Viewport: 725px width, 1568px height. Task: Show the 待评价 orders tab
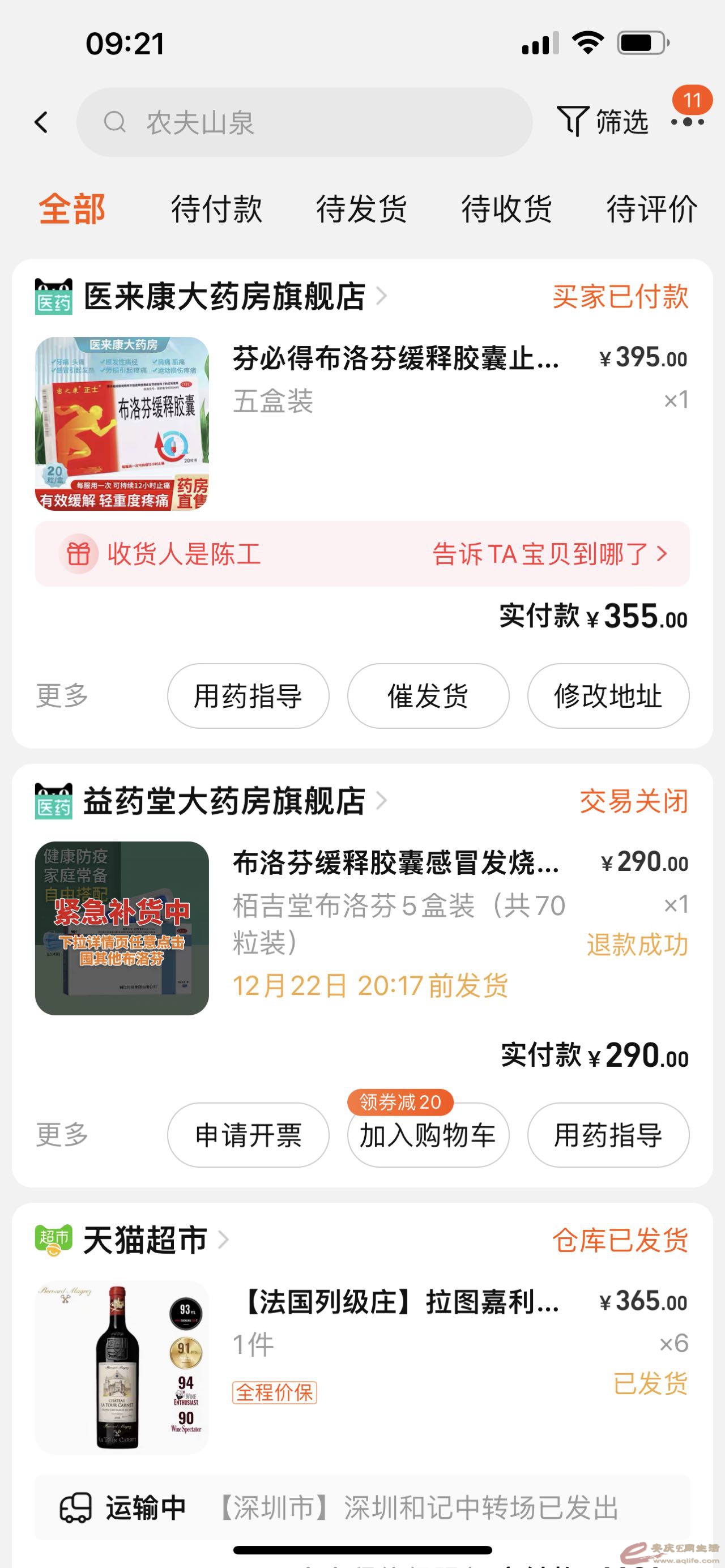coord(651,209)
